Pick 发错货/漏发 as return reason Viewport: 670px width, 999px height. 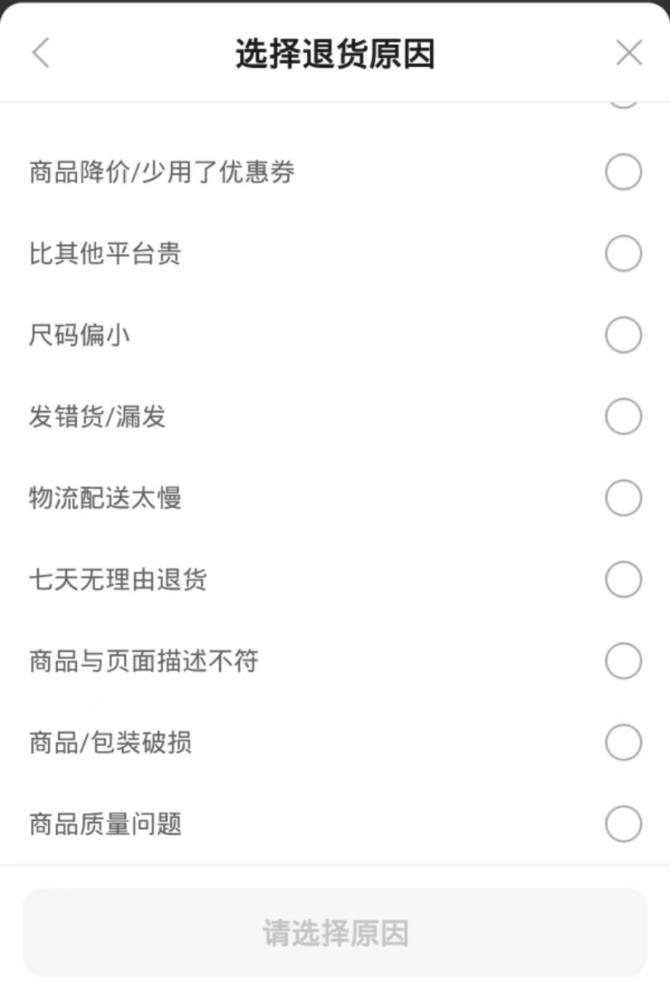point(623,417)
